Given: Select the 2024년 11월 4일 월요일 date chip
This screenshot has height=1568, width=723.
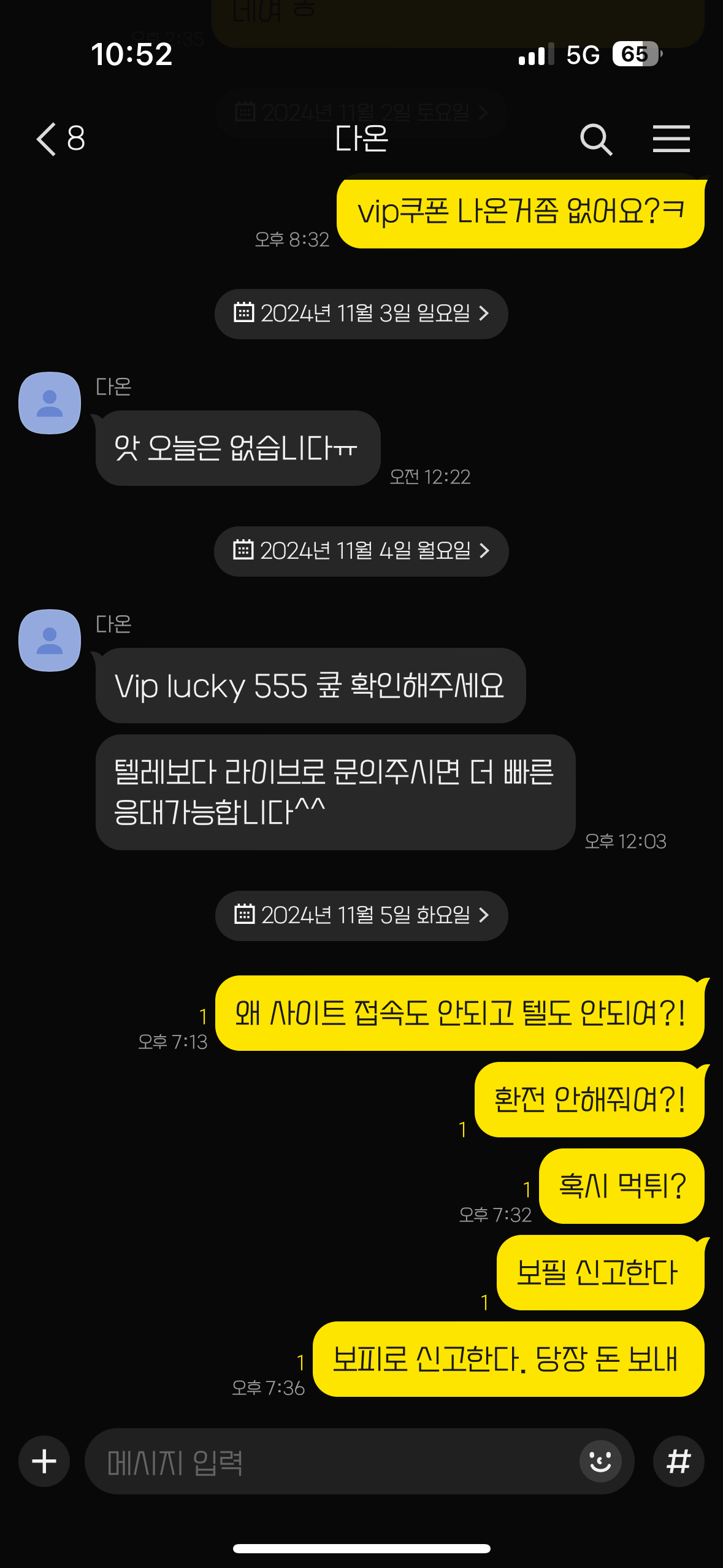Looking at the screenshot, I should (361, 551).
